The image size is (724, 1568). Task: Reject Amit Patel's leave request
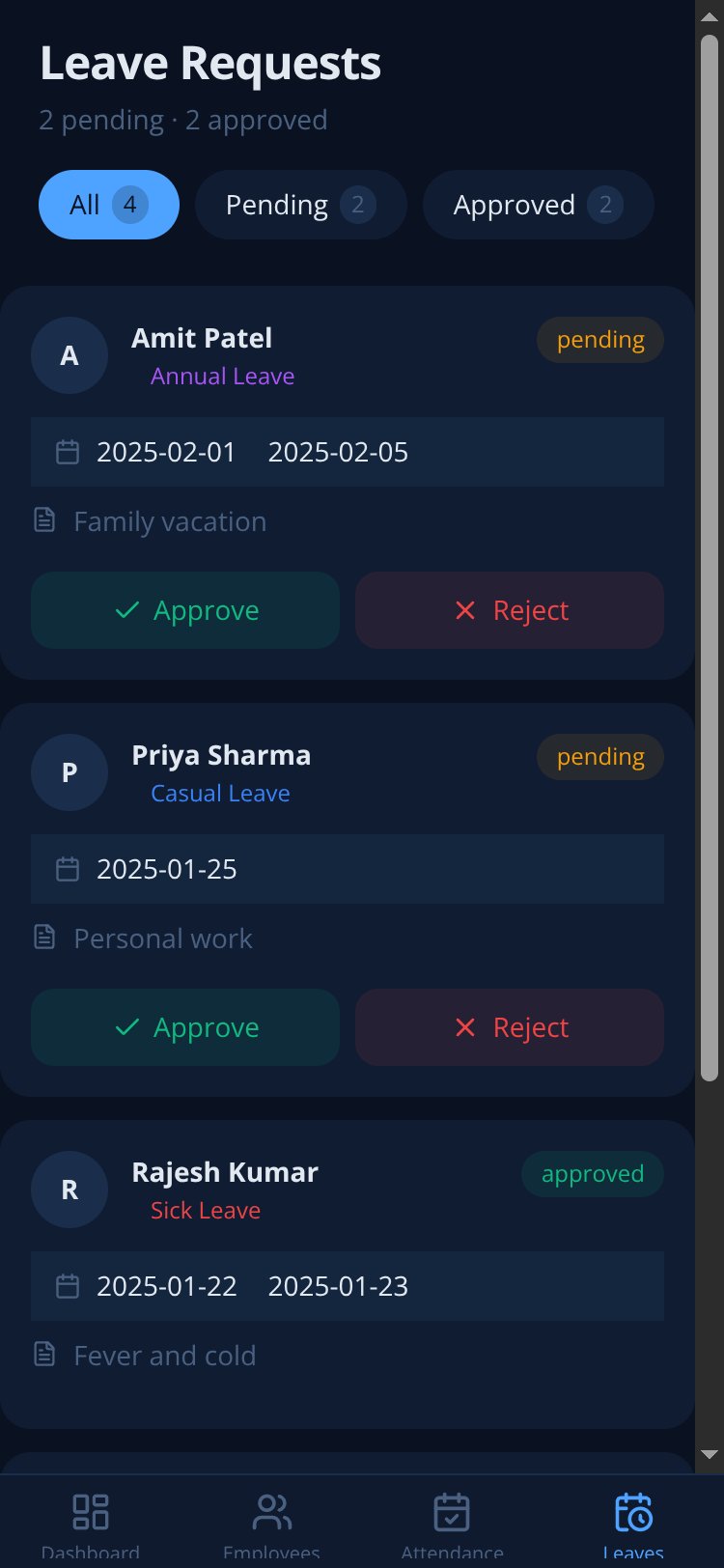coord(510,610)
